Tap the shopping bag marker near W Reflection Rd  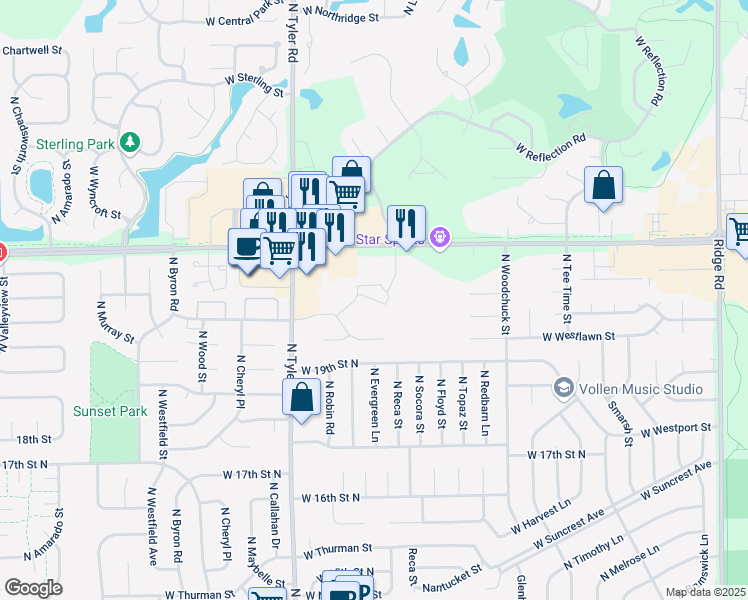[604, 186]
